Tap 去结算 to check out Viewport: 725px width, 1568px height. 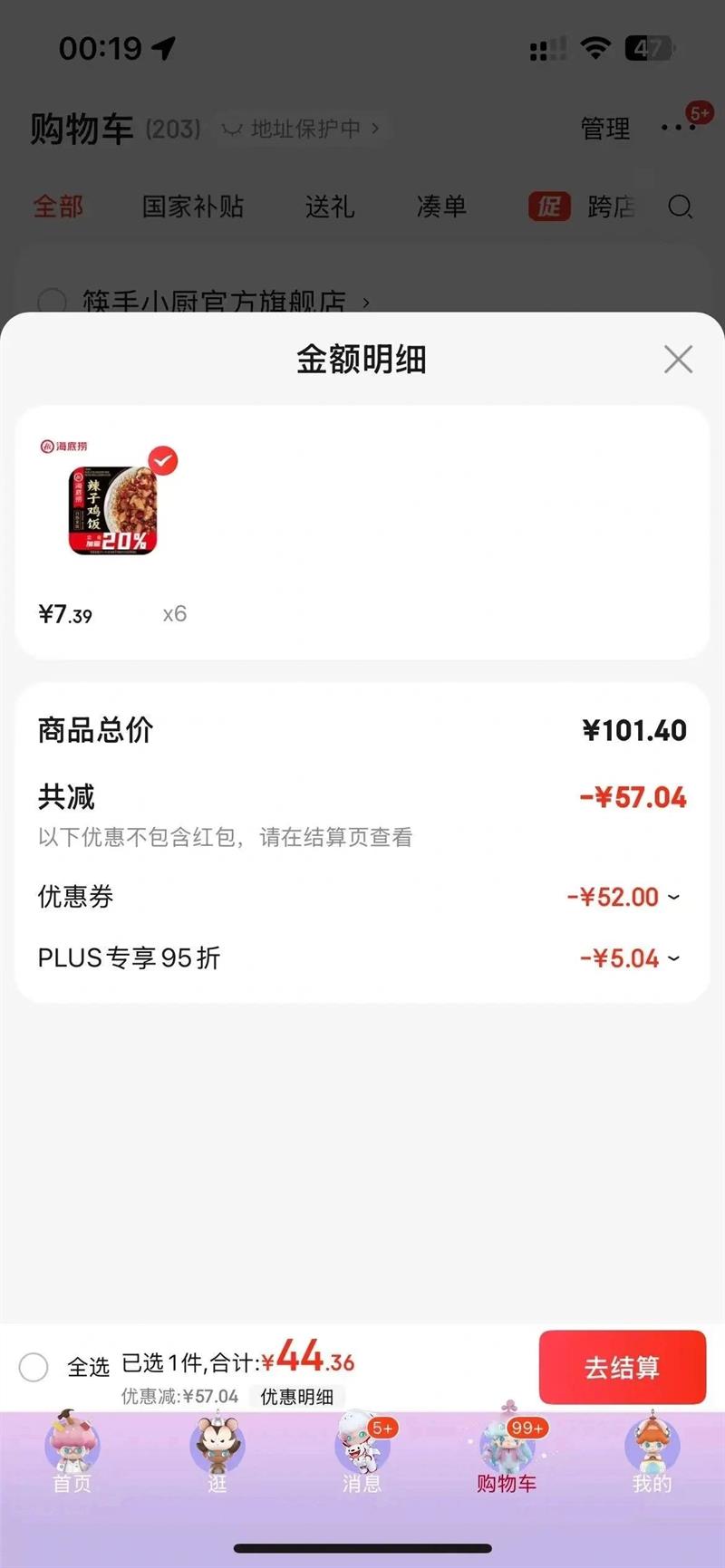click(622, 1367)
